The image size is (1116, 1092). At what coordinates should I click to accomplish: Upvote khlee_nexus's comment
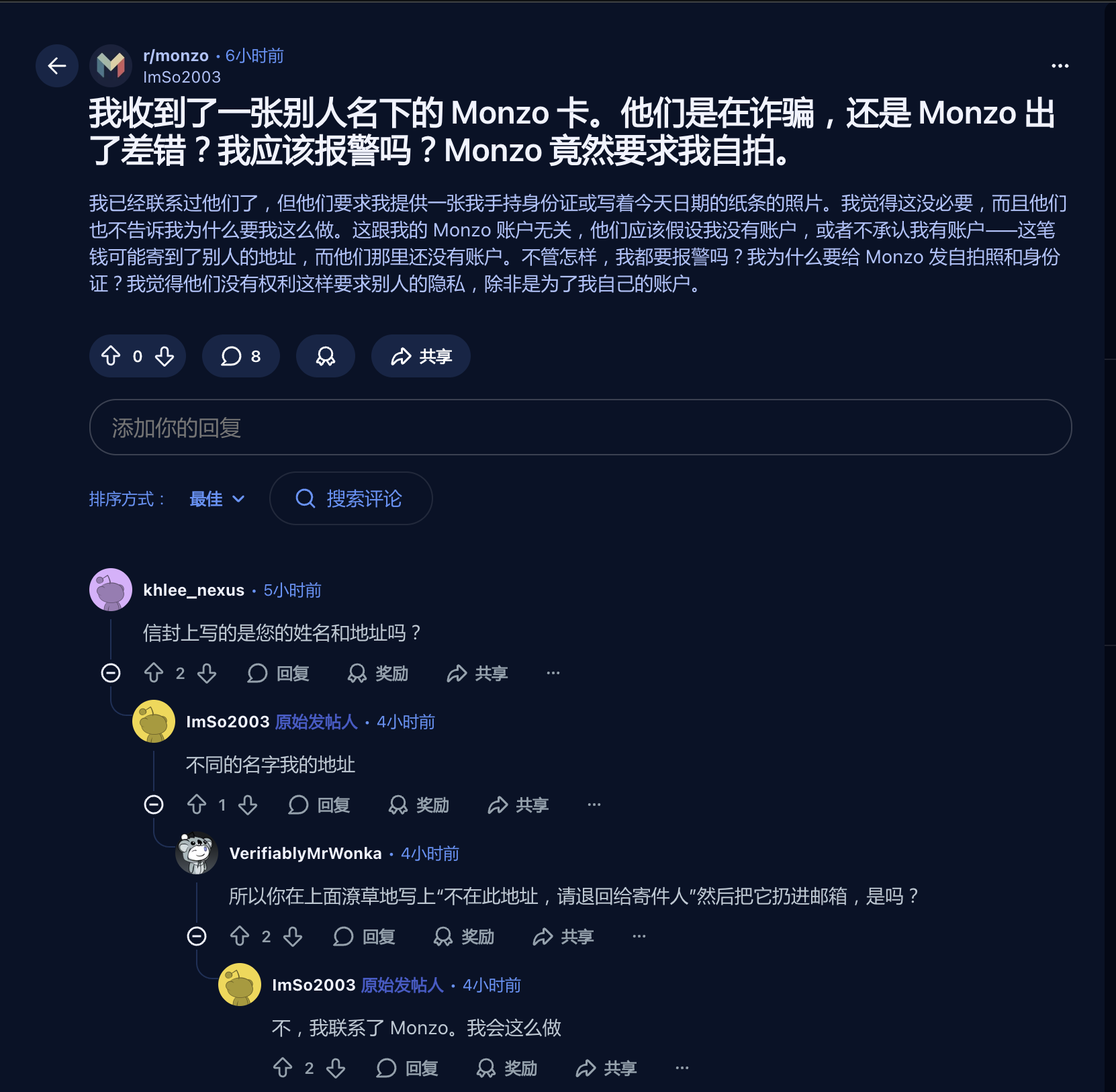click(x=154, y=673)
